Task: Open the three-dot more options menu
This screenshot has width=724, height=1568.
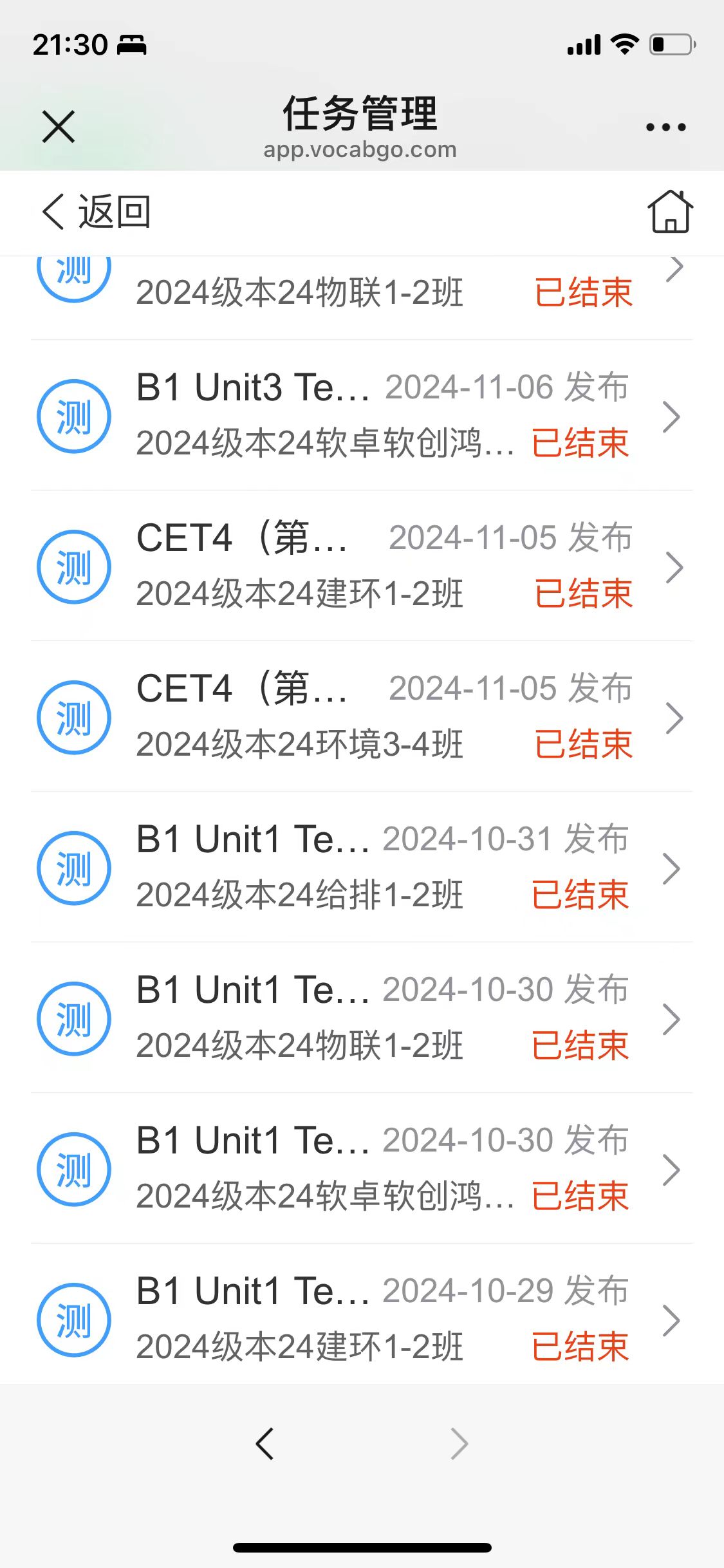Action: (665, 127)
